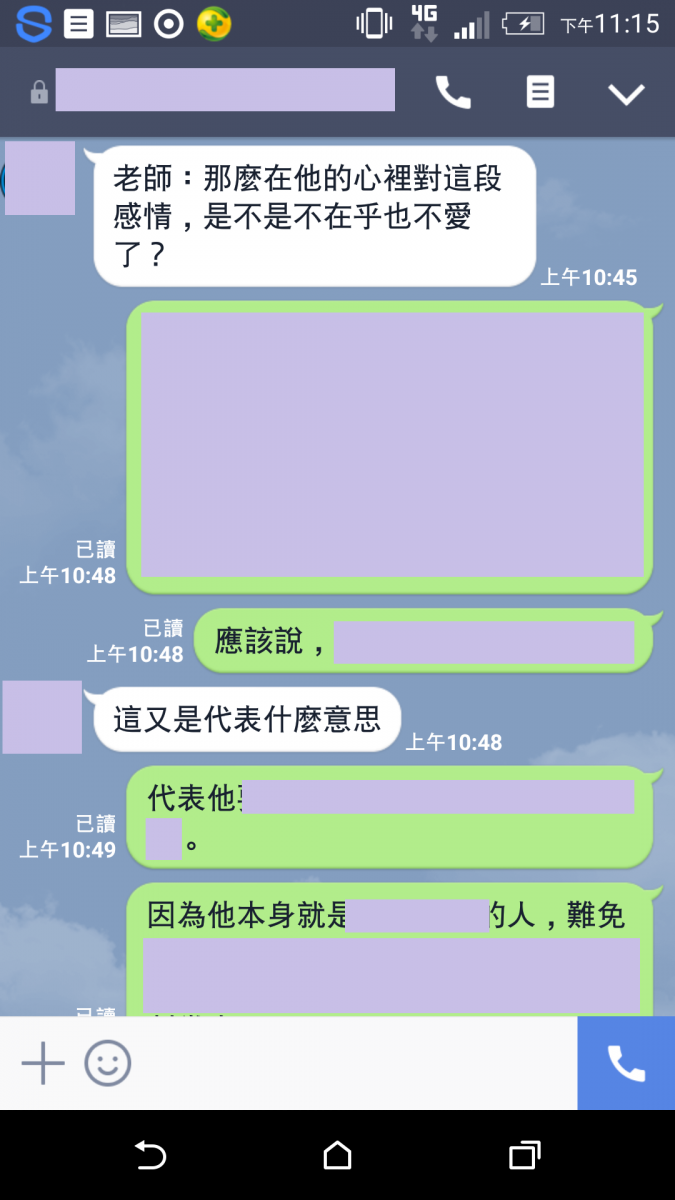
Task: Open the plus attachment menu
Action: click(43, 1063)
